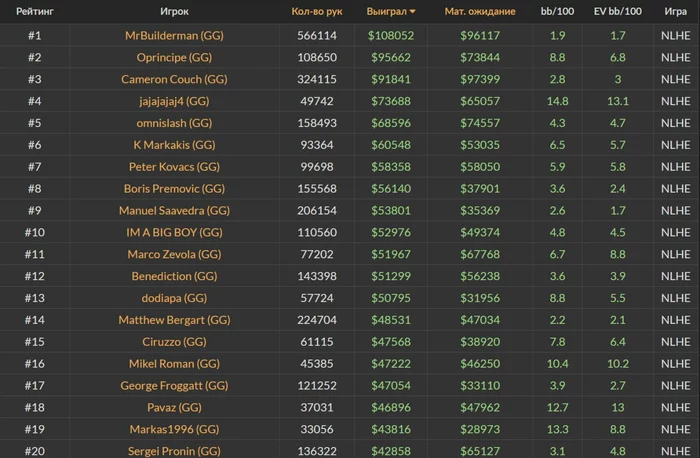Sort by Мат. ожидание column
The width and height of the screenshot is (700, 458).
tap(481, 12)
